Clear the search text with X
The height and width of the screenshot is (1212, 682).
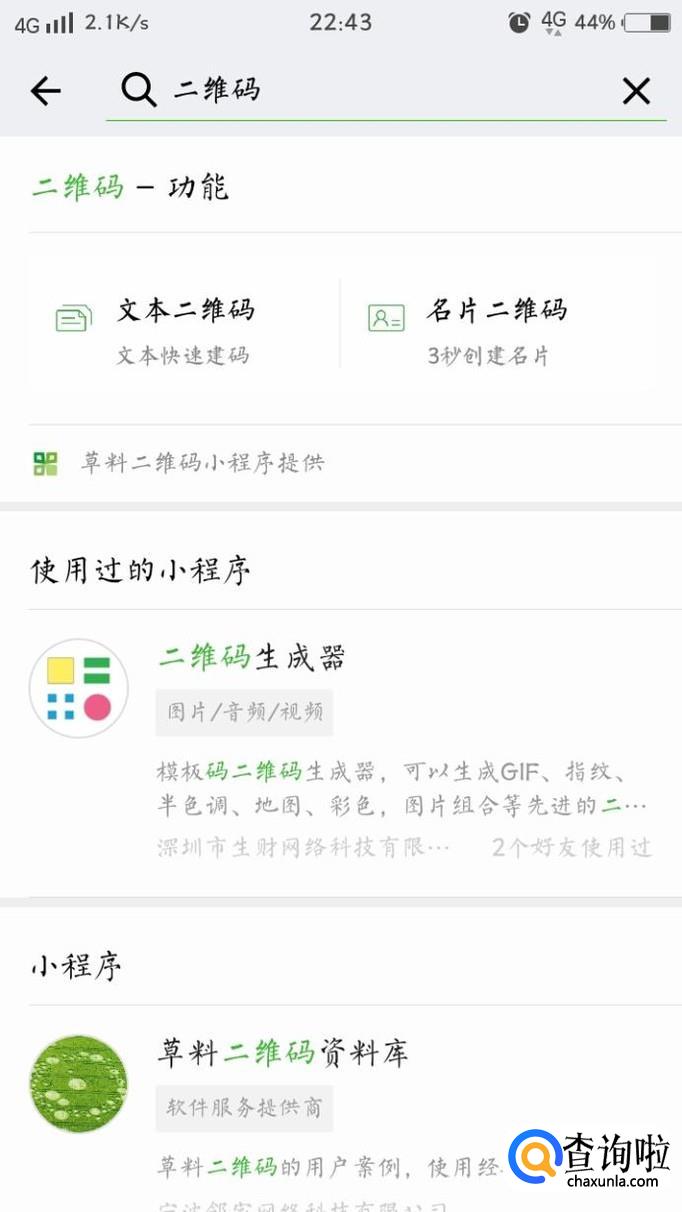click(x=636, y=92)
